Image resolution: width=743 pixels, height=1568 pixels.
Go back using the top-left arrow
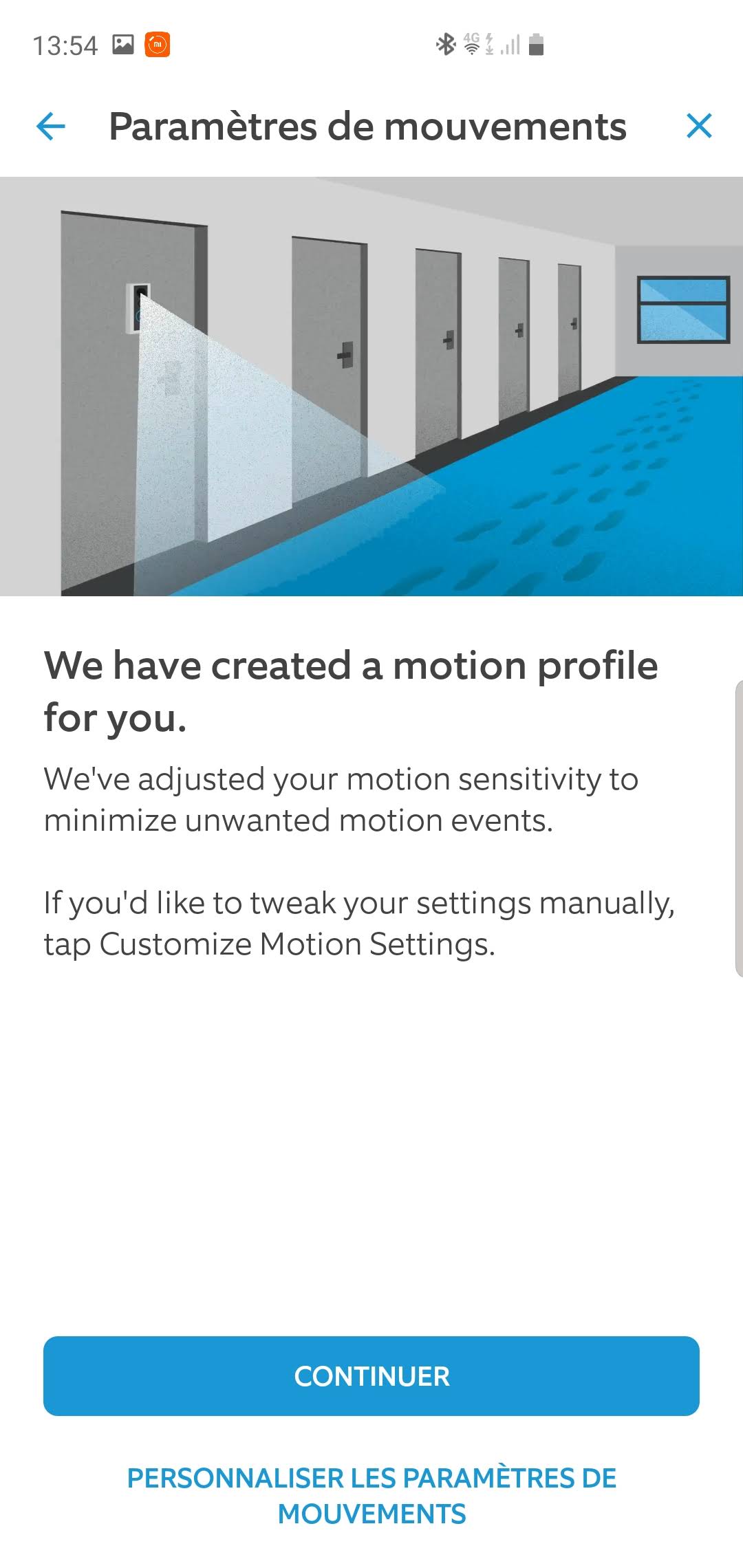(51, 127)
